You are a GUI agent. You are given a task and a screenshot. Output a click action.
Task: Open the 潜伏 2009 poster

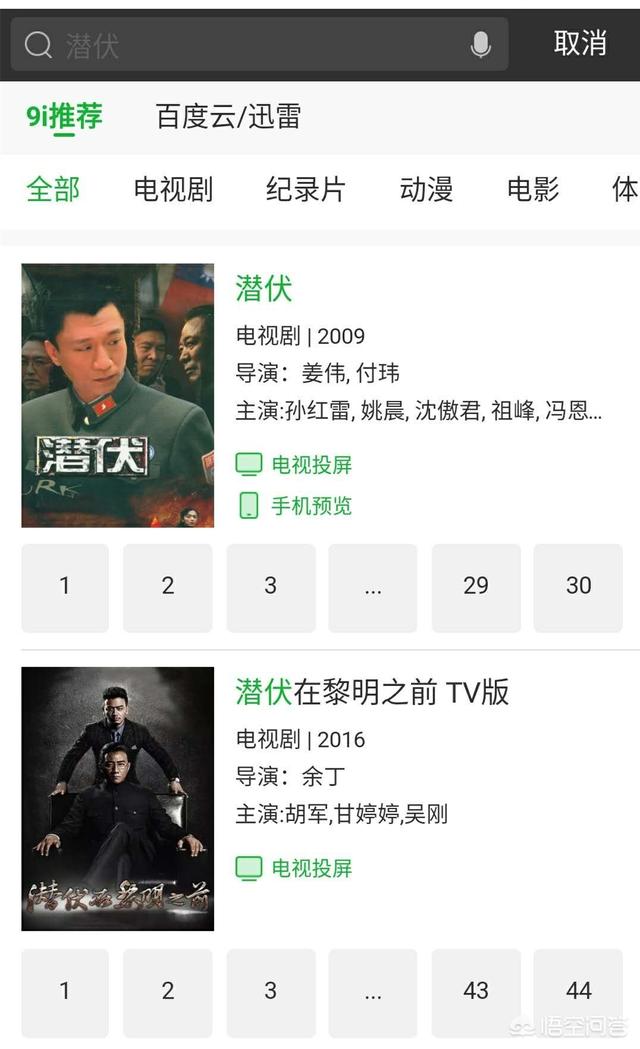[x=117, y=395]
